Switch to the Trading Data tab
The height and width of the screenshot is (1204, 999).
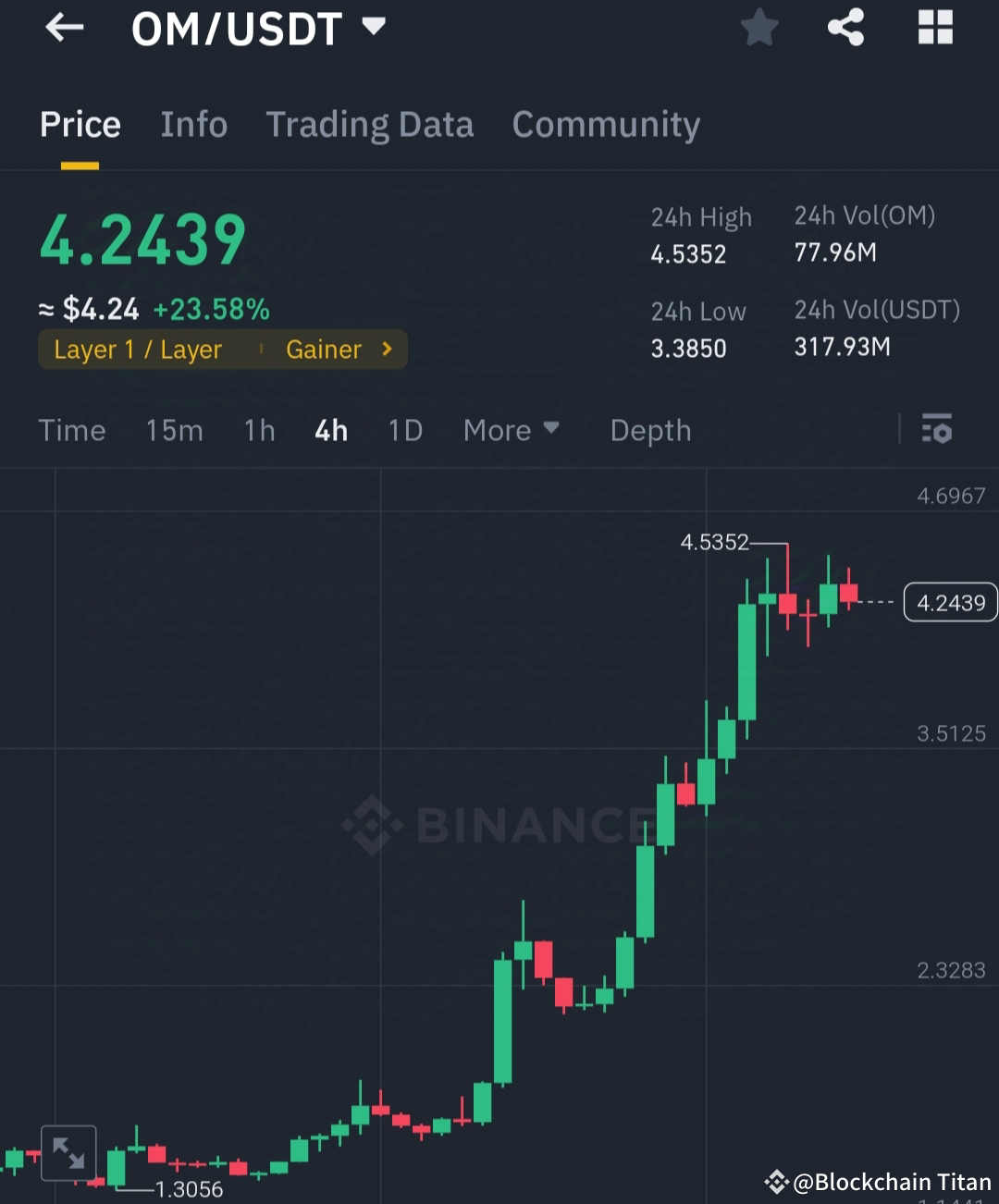coord(370,125)
